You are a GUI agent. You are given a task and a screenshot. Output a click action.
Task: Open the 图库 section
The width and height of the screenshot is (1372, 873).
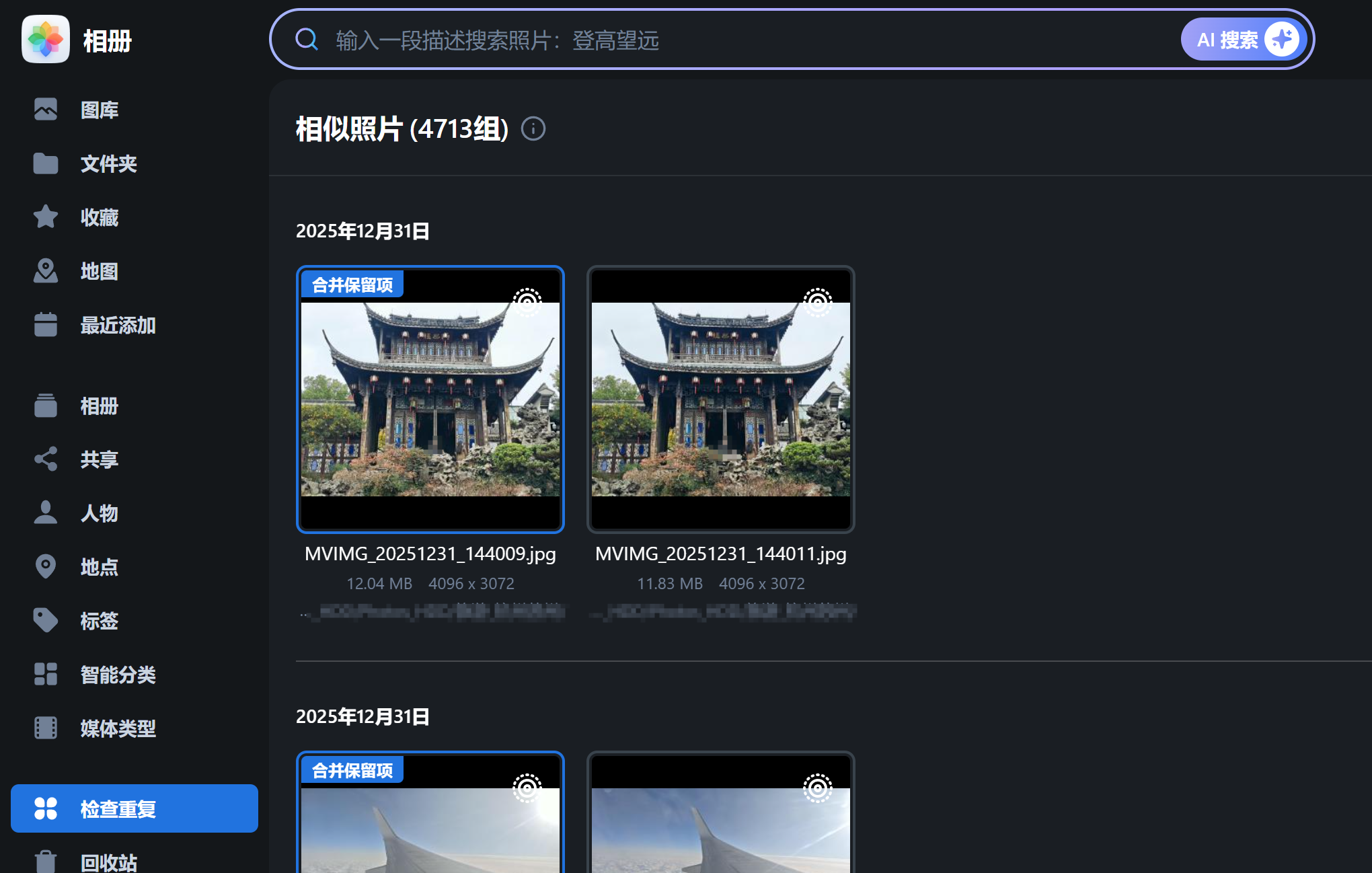tap(99, 110)
